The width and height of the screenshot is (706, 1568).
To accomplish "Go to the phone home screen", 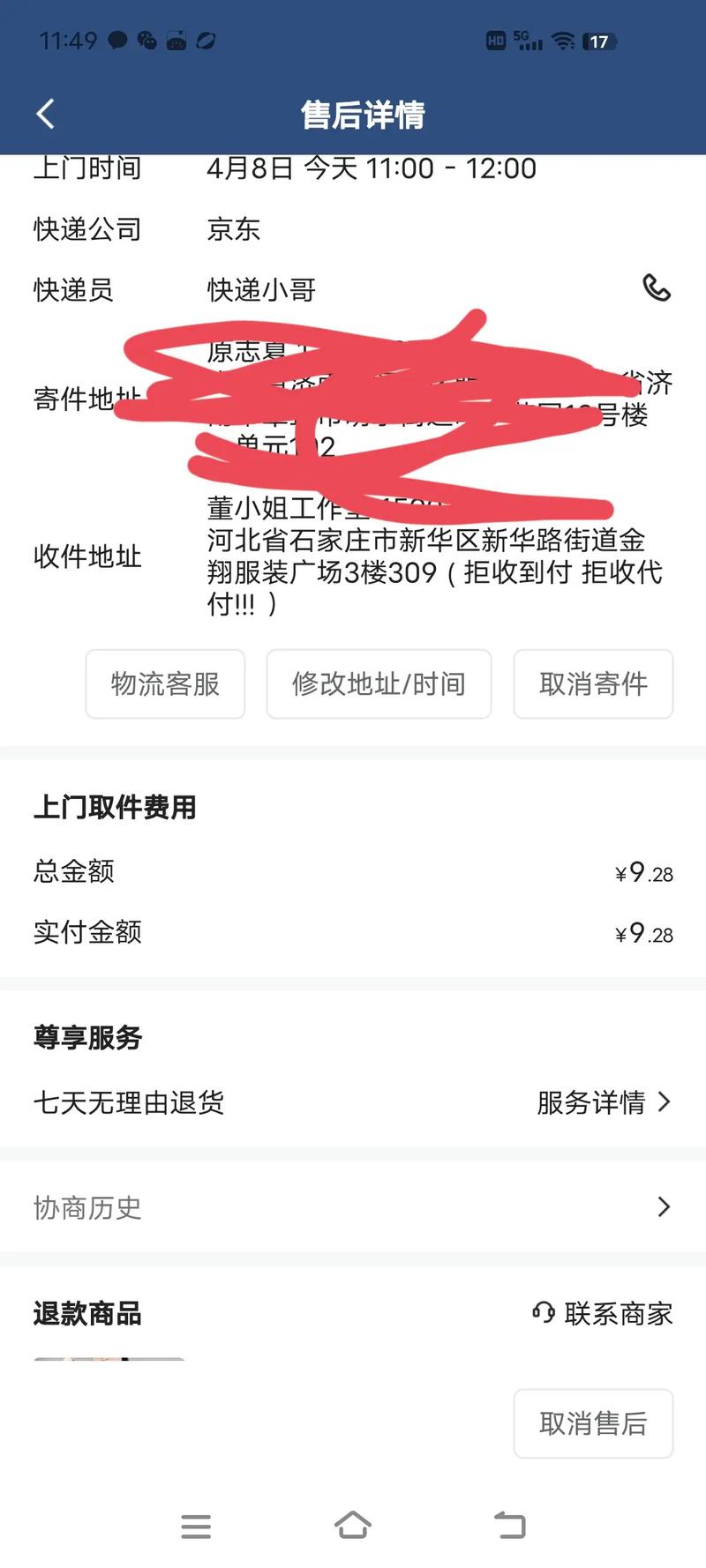I will [x=353, y=1525].
